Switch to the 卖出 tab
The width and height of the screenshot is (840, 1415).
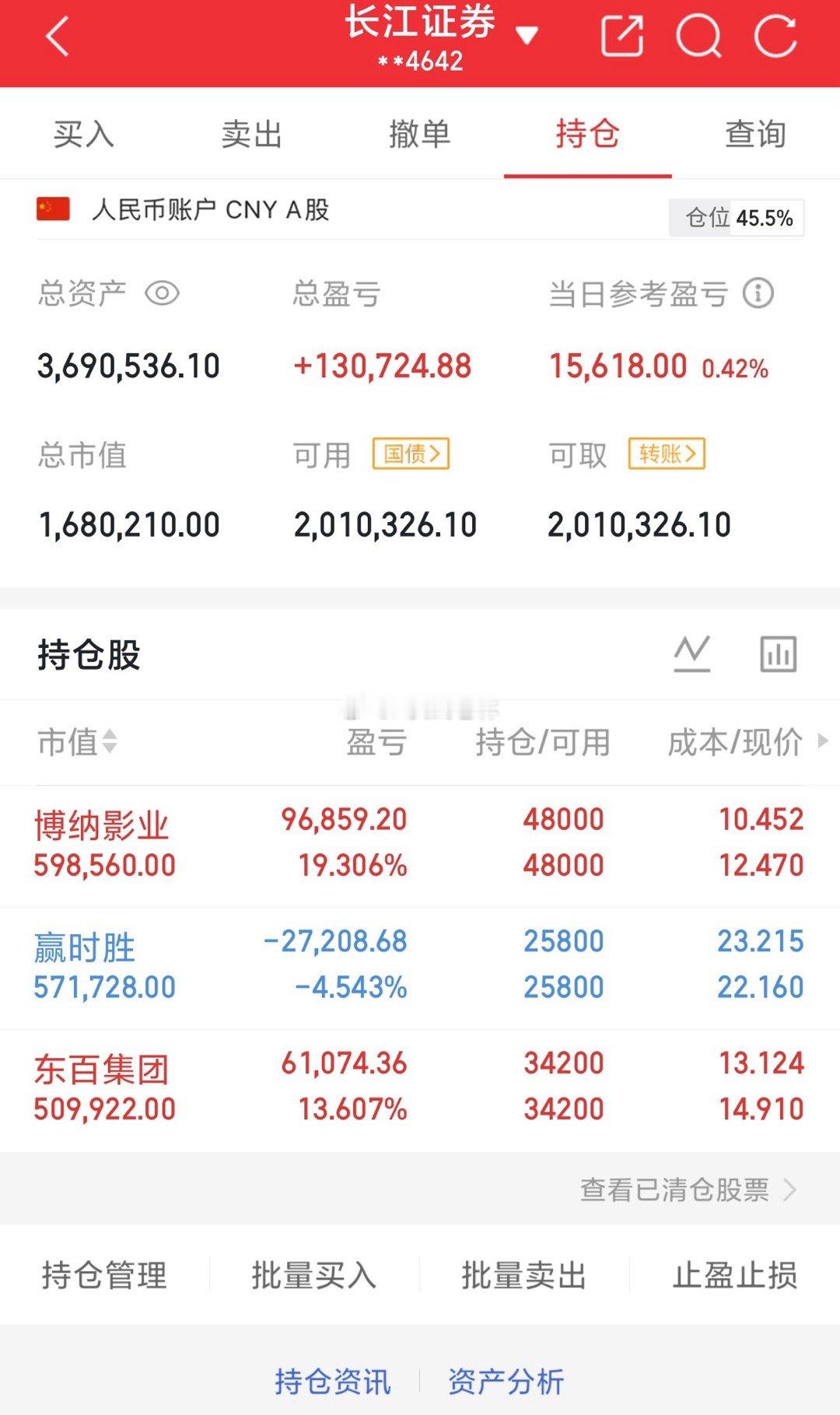[x=252, y=134]
